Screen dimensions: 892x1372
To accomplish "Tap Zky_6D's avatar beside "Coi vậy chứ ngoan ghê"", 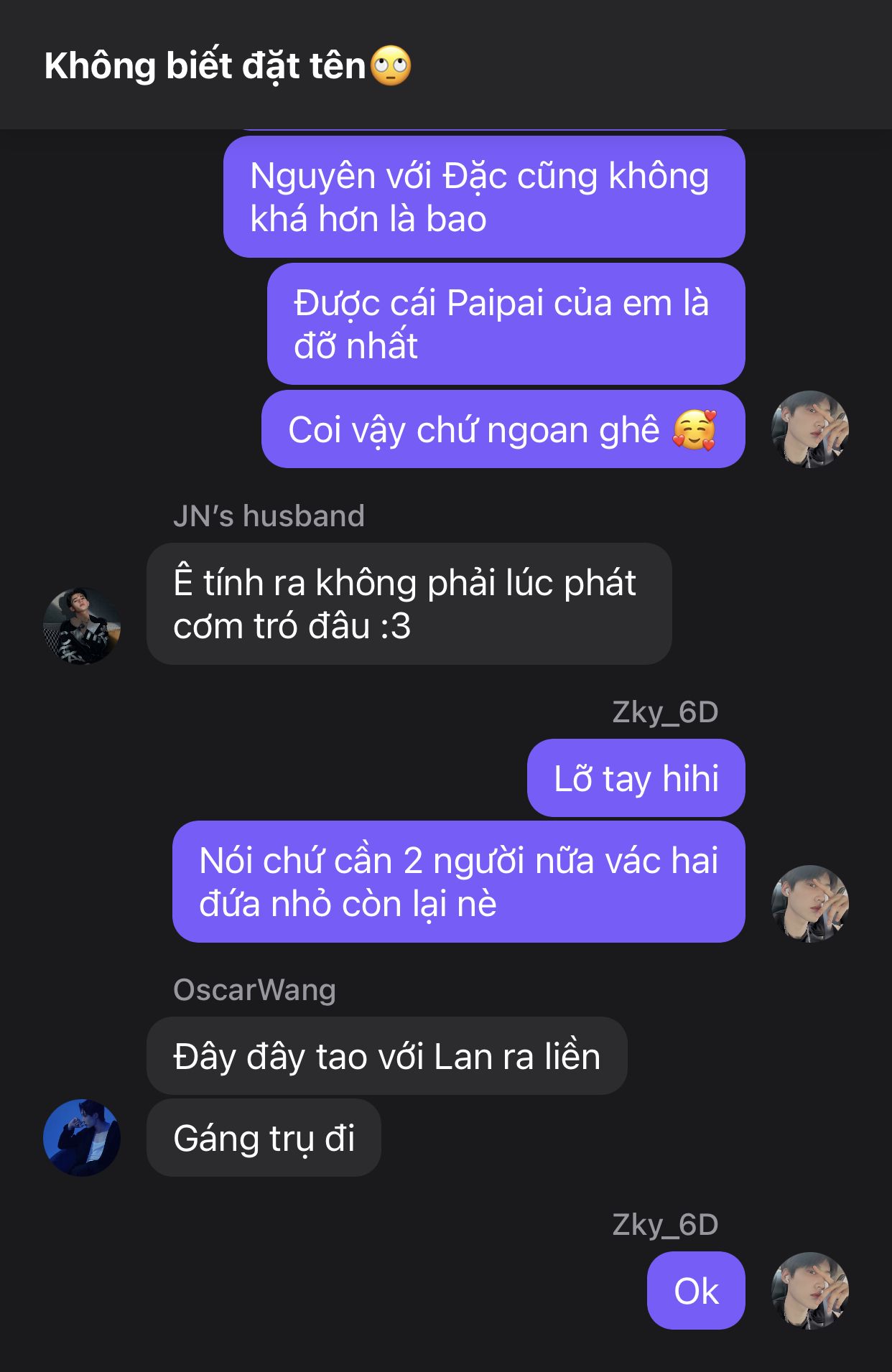I will [809, 429].
